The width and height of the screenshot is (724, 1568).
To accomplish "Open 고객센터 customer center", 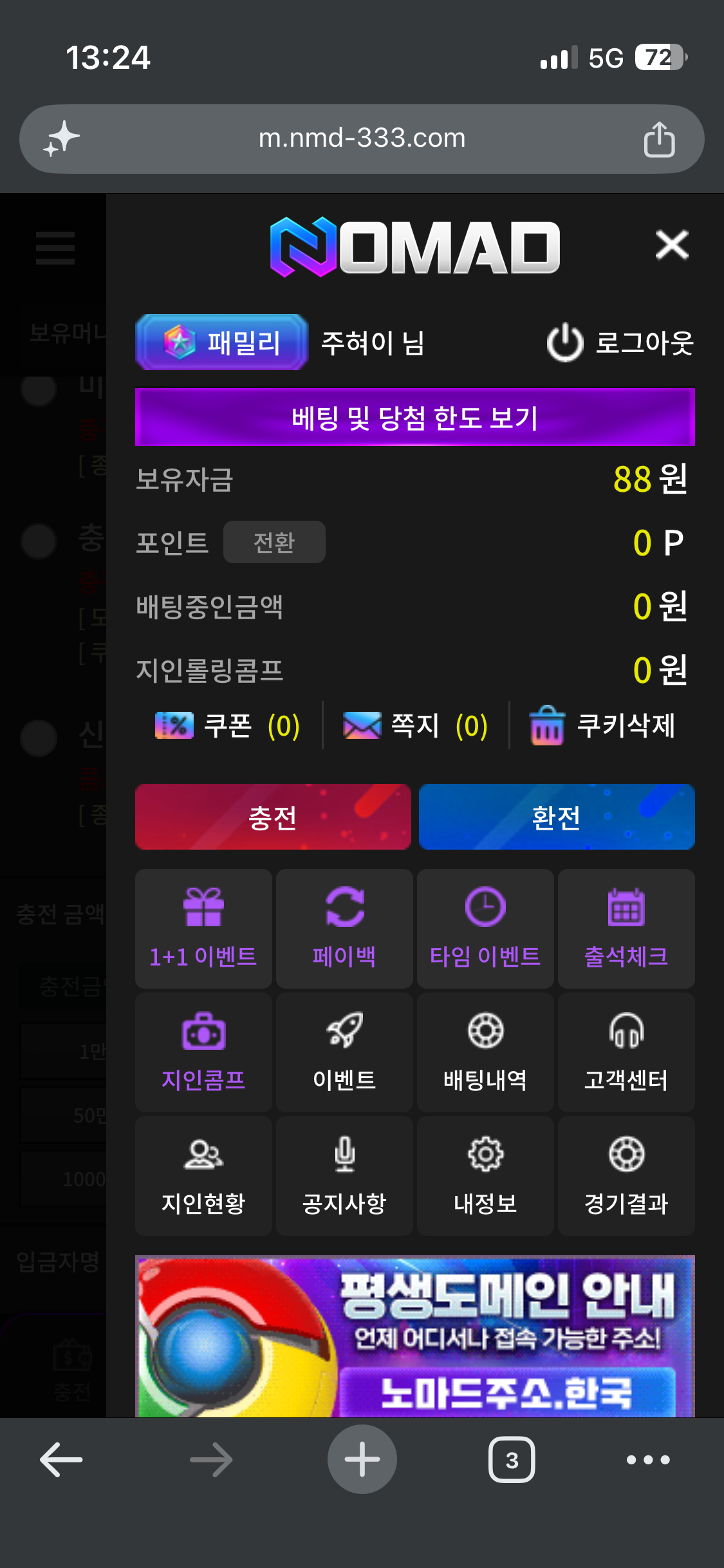I will (x=626, y=1052).
